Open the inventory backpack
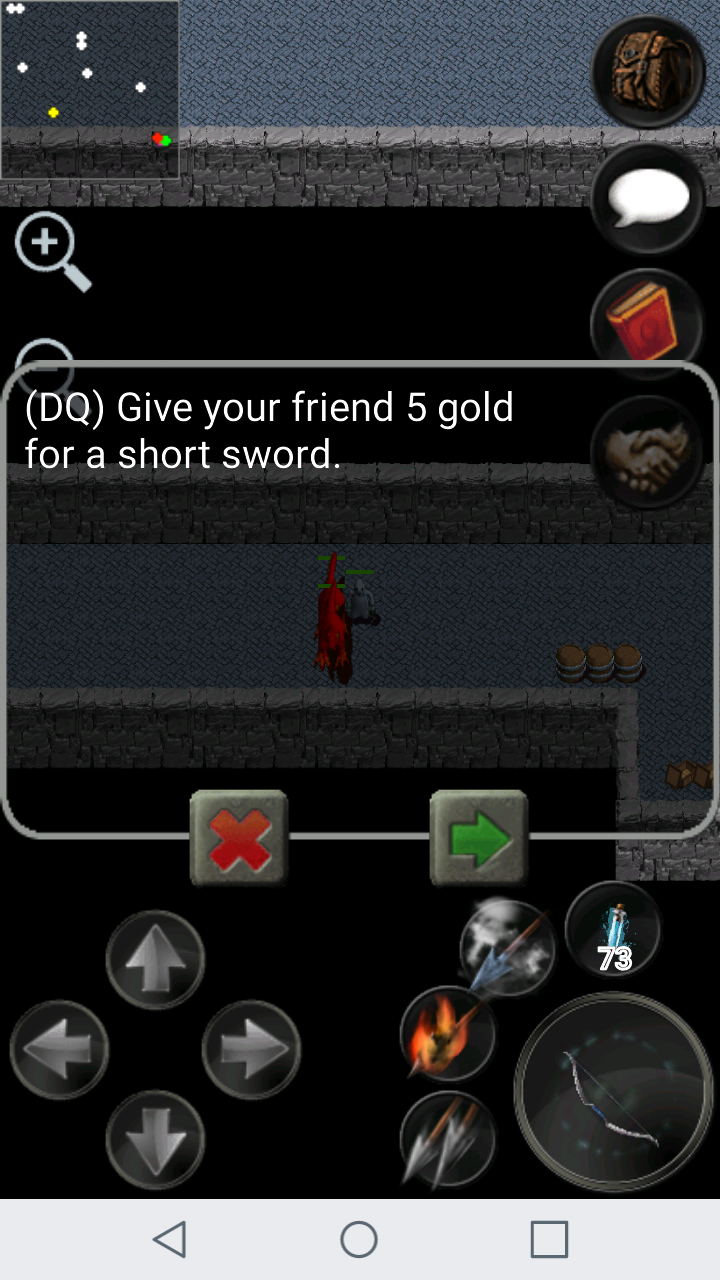Viewport: 720px width, 1280px height. coord(648,70)
